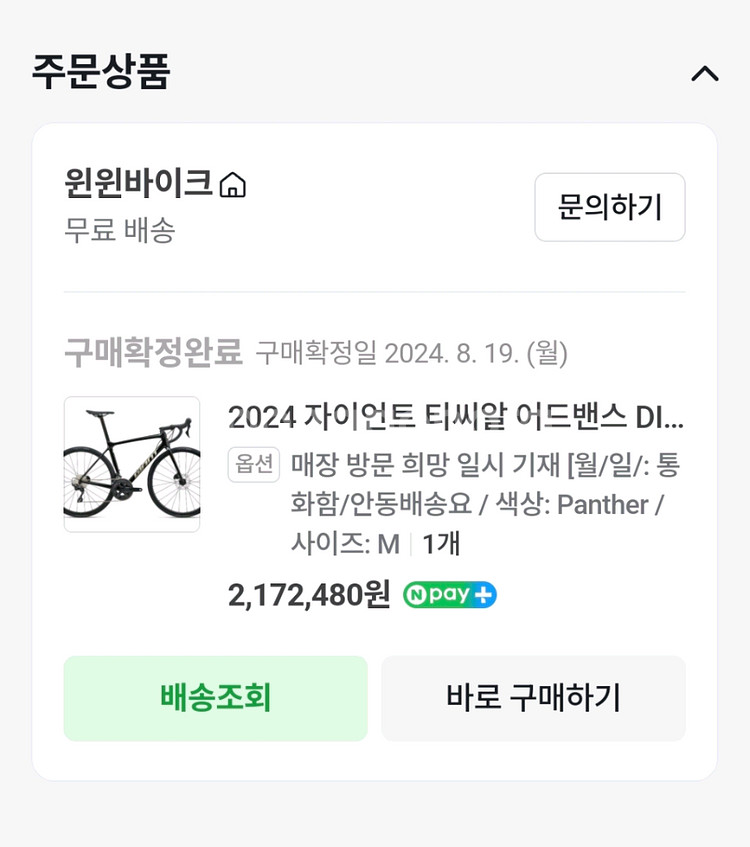The width and height of the screenshot is (750, 847).
Task: Click the 문의하기 inquiry button
Action: coord(609,207)
